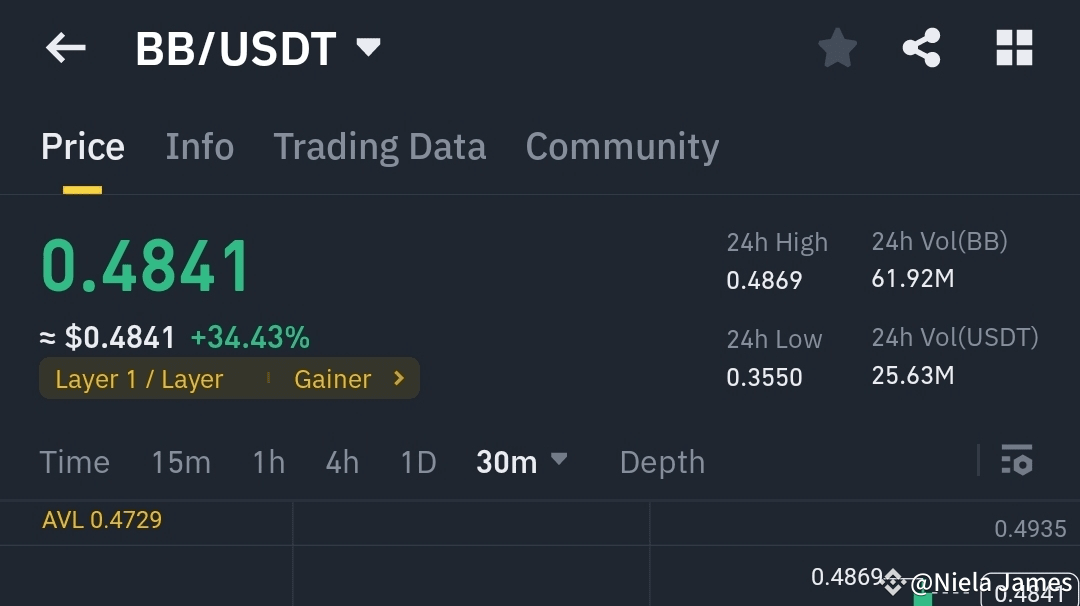Screen dimensions: 1080x606
Task: Set chart interval to 1h
Action: (268, 462)
